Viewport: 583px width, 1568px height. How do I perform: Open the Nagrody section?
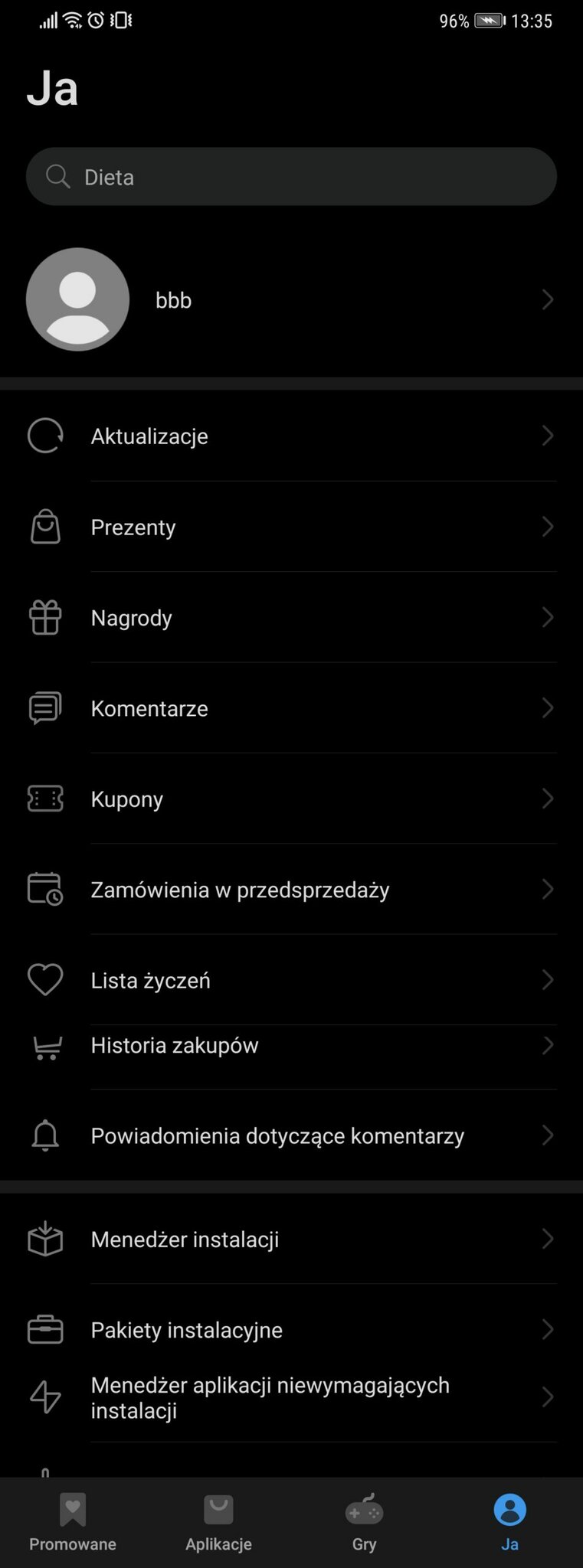(291, 618)
